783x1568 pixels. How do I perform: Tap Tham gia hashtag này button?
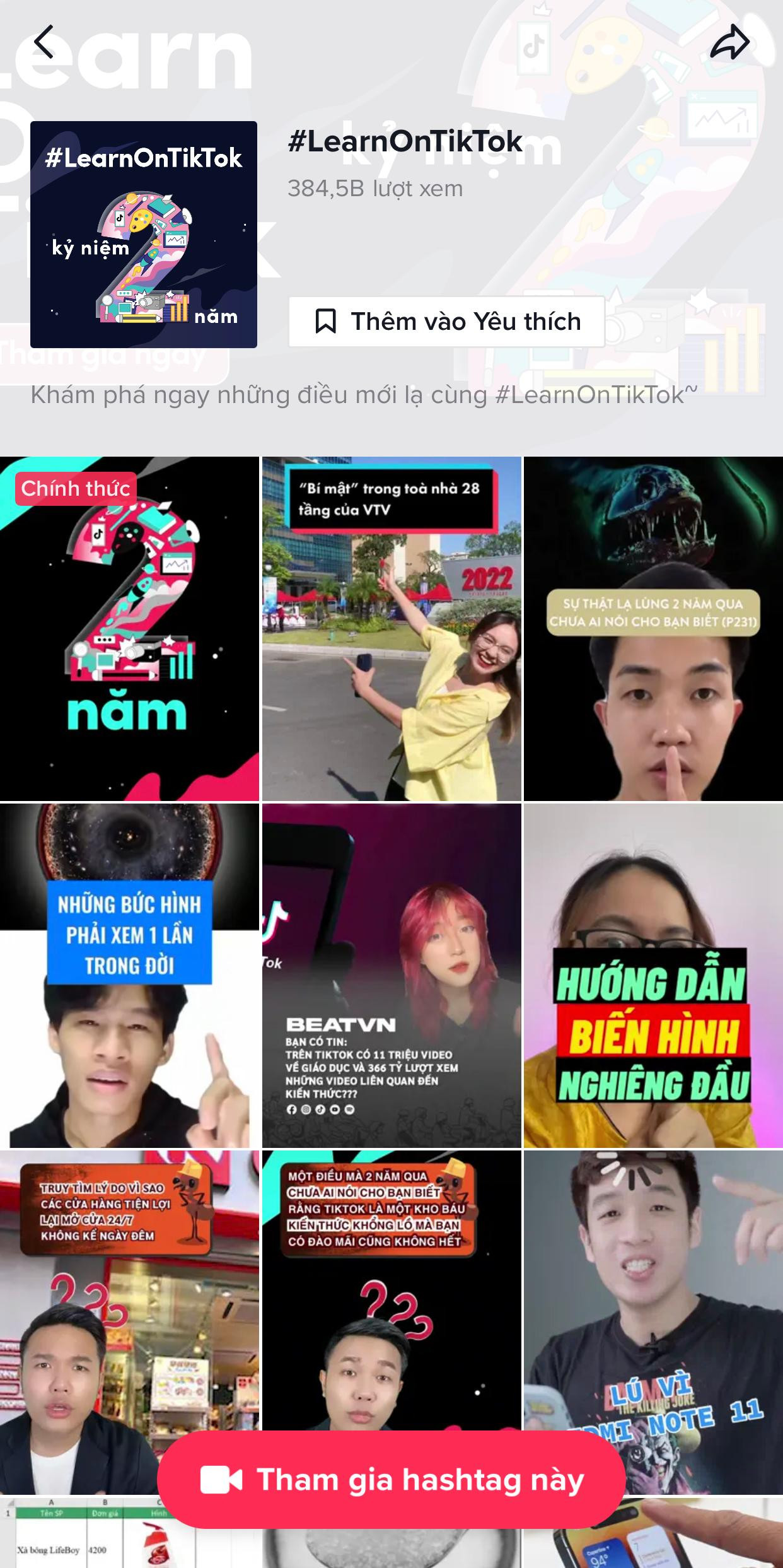391,1480
